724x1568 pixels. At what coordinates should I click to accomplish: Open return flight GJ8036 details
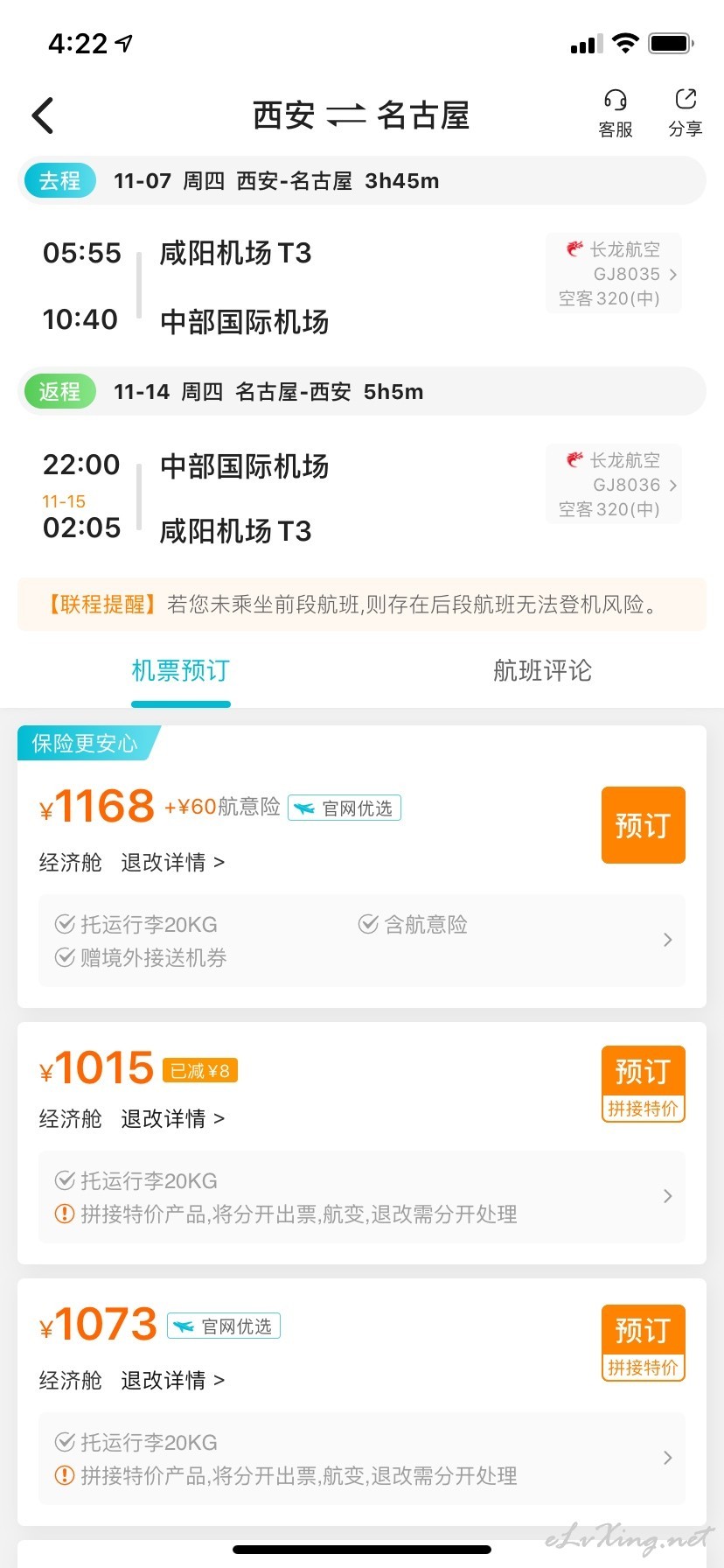pyautogui.click(x=614, y=484)
